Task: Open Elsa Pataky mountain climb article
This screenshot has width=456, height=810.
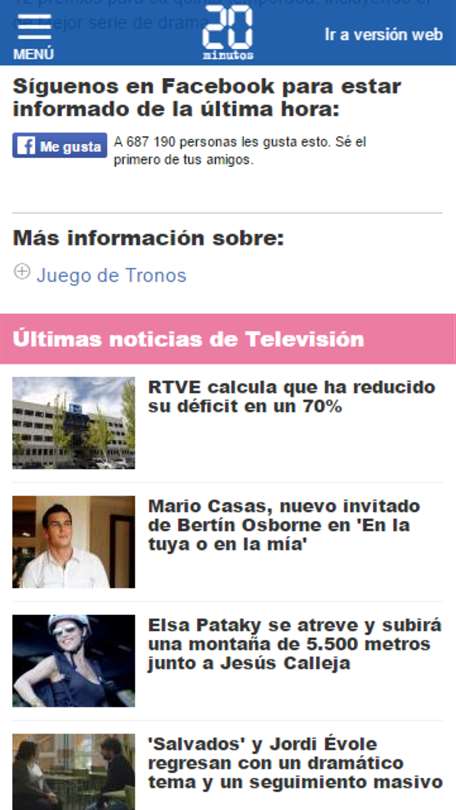Action: click(x=295, y=644)
